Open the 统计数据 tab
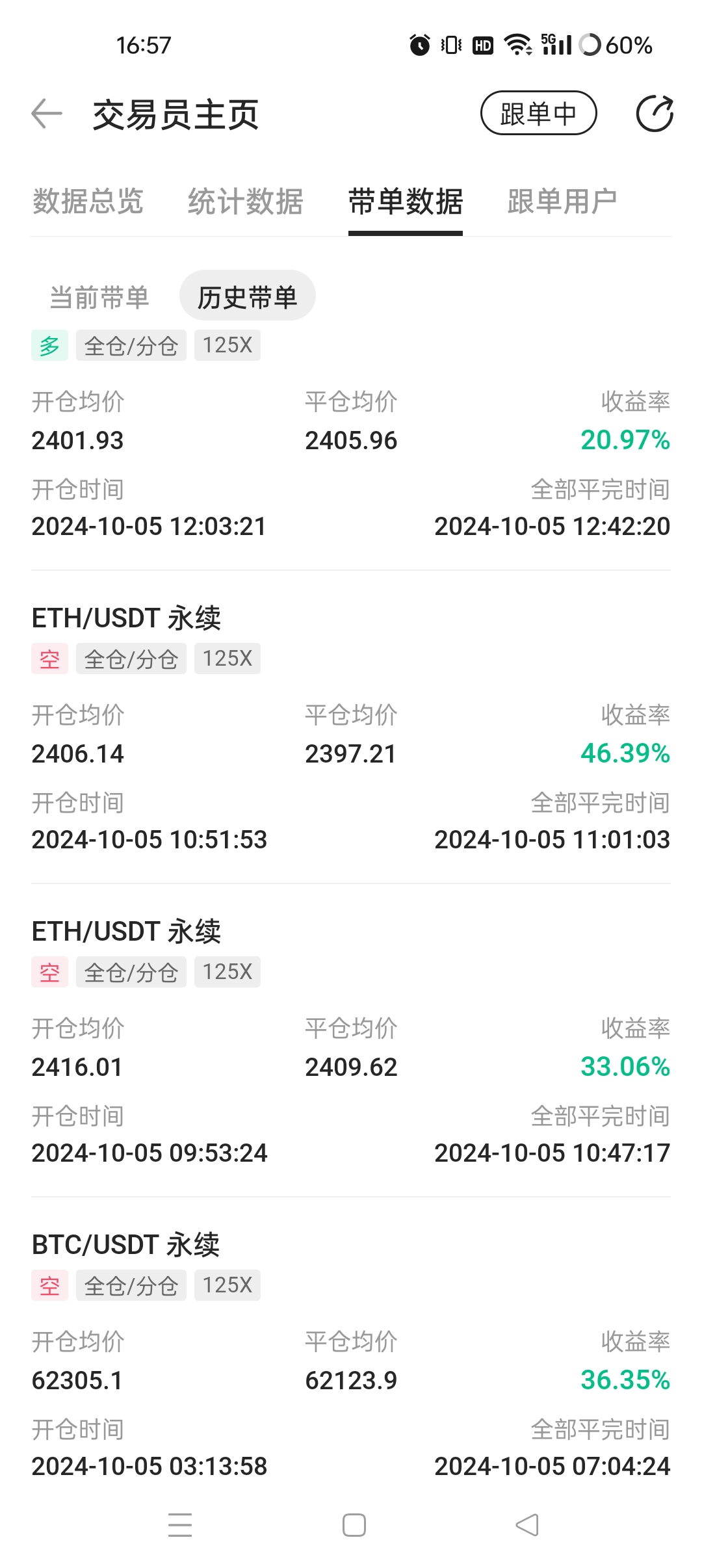The height and width of the screenshot is (1568, 702). point(246,202)
